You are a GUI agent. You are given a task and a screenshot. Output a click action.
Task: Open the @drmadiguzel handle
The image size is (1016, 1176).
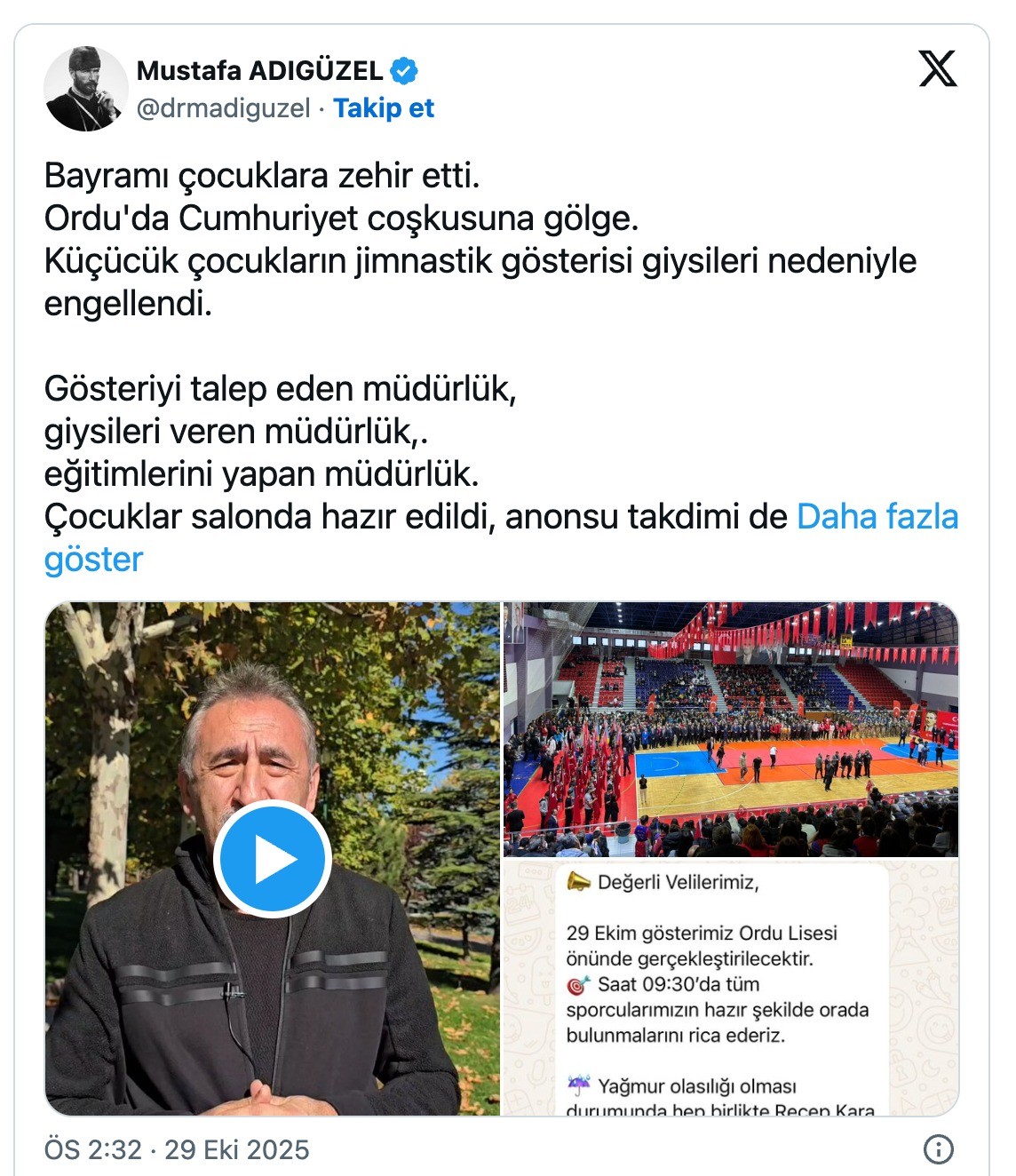223,108
